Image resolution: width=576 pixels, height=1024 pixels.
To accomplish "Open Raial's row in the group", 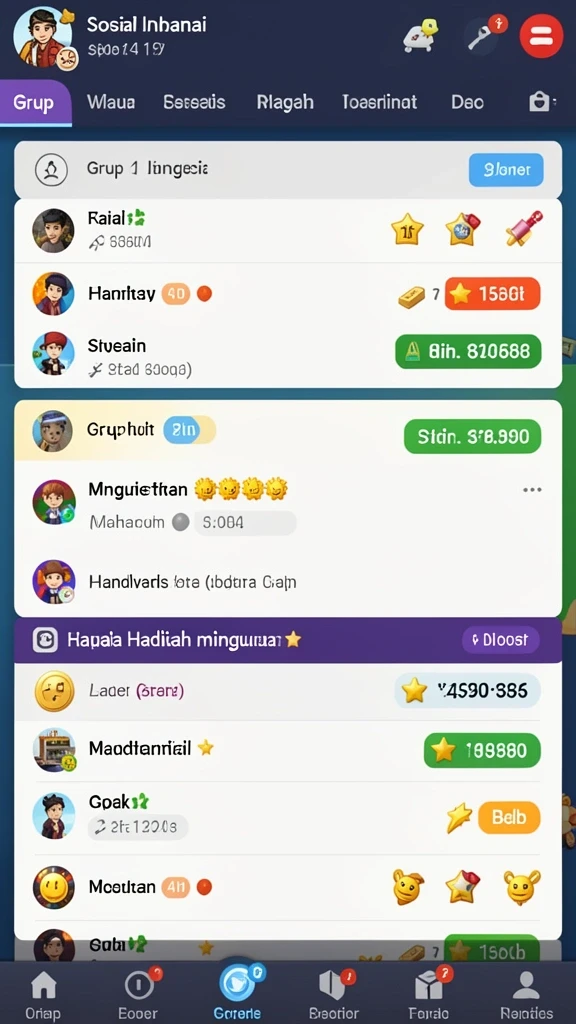I will [288, 231].
